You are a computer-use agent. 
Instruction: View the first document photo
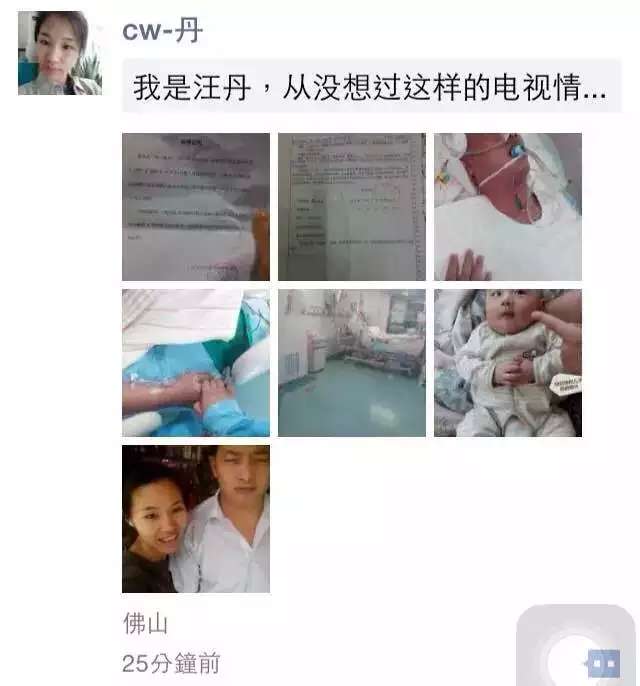tap(196, 207)
